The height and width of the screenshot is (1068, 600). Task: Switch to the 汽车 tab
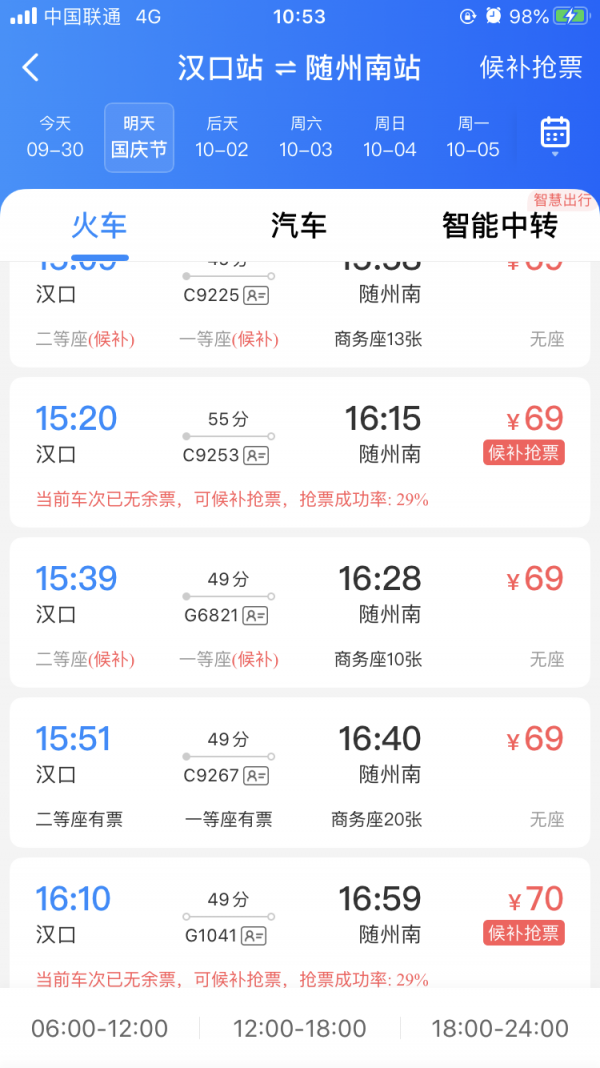(x=299, y=225)
